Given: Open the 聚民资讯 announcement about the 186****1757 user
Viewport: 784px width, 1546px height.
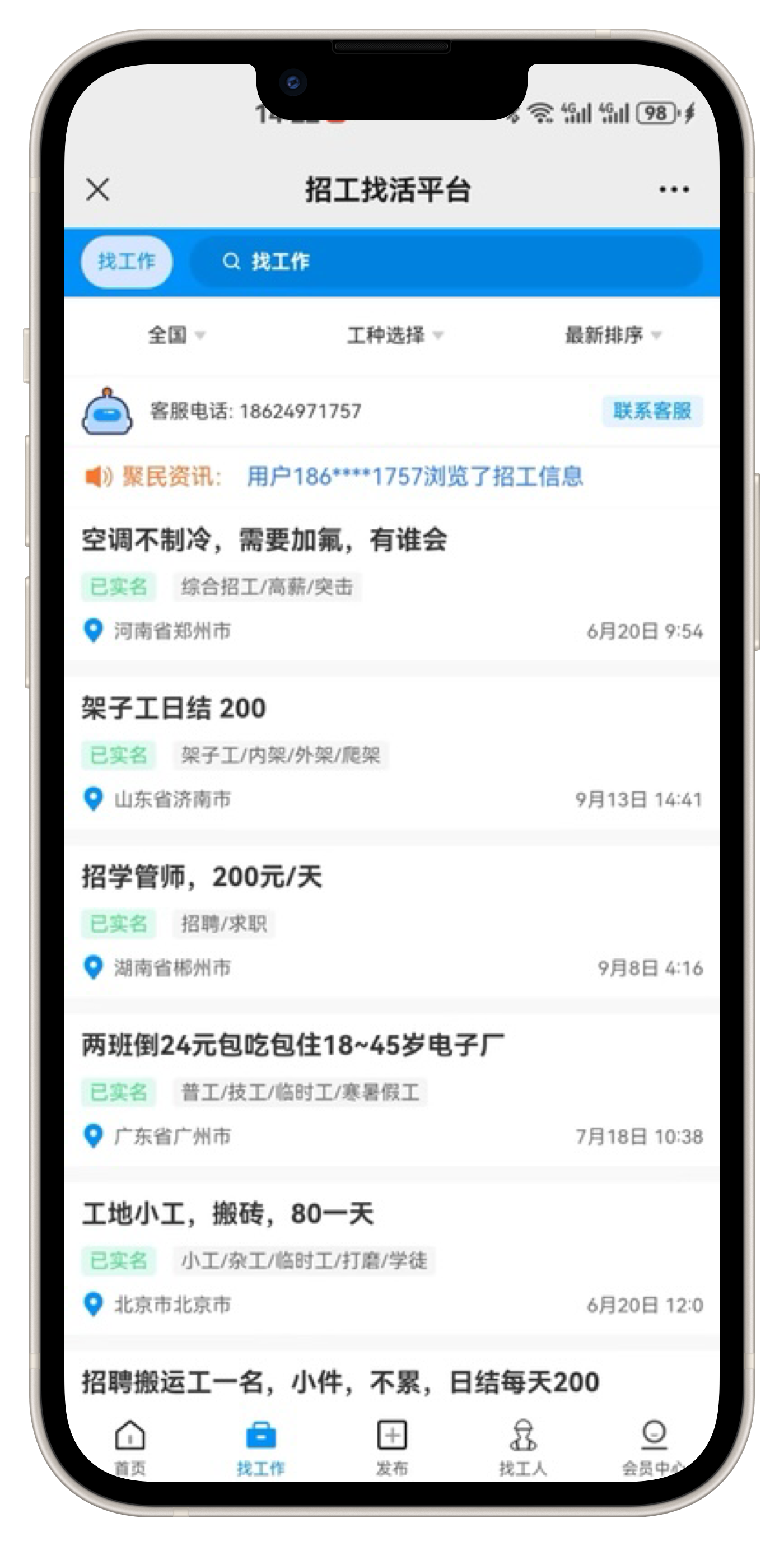Looking at the screenshot, I should coord(415,477).
